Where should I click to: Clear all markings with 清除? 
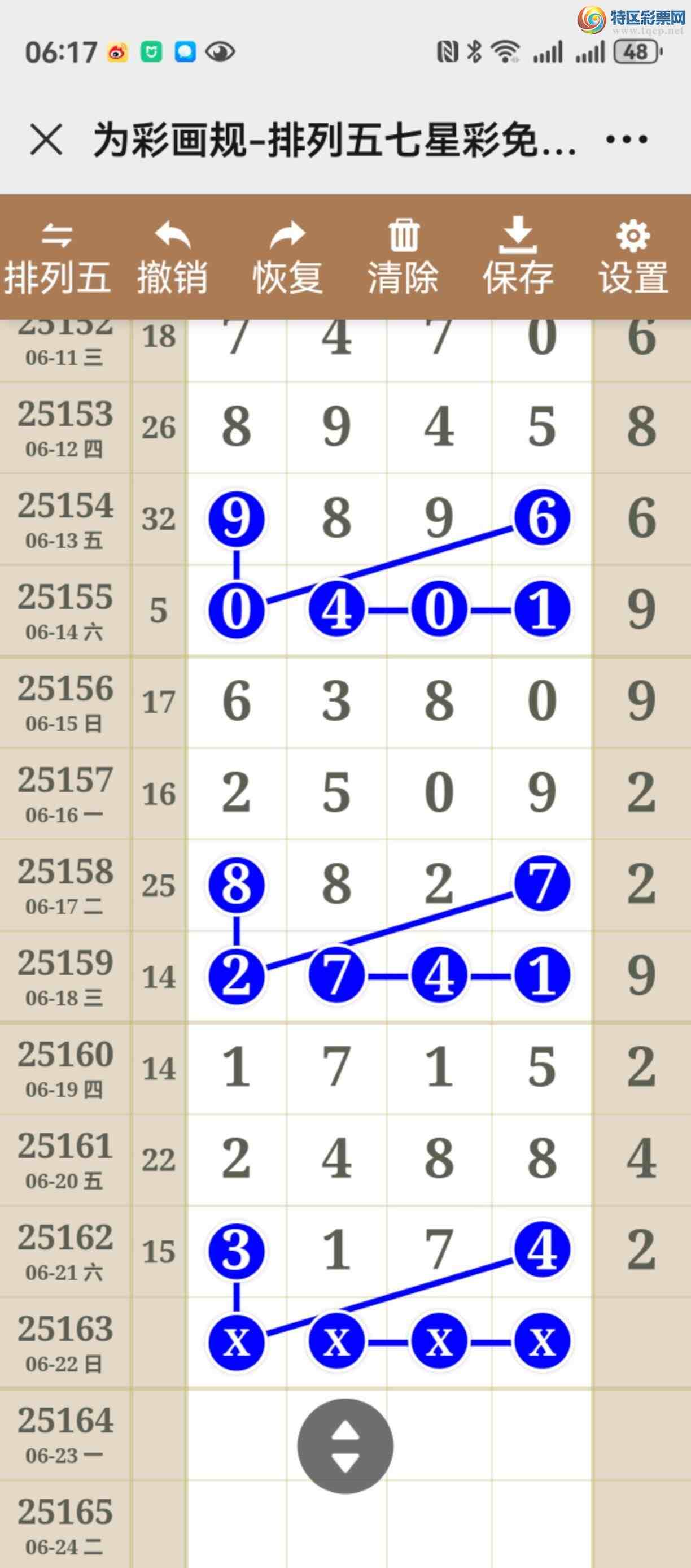point(403,258)
